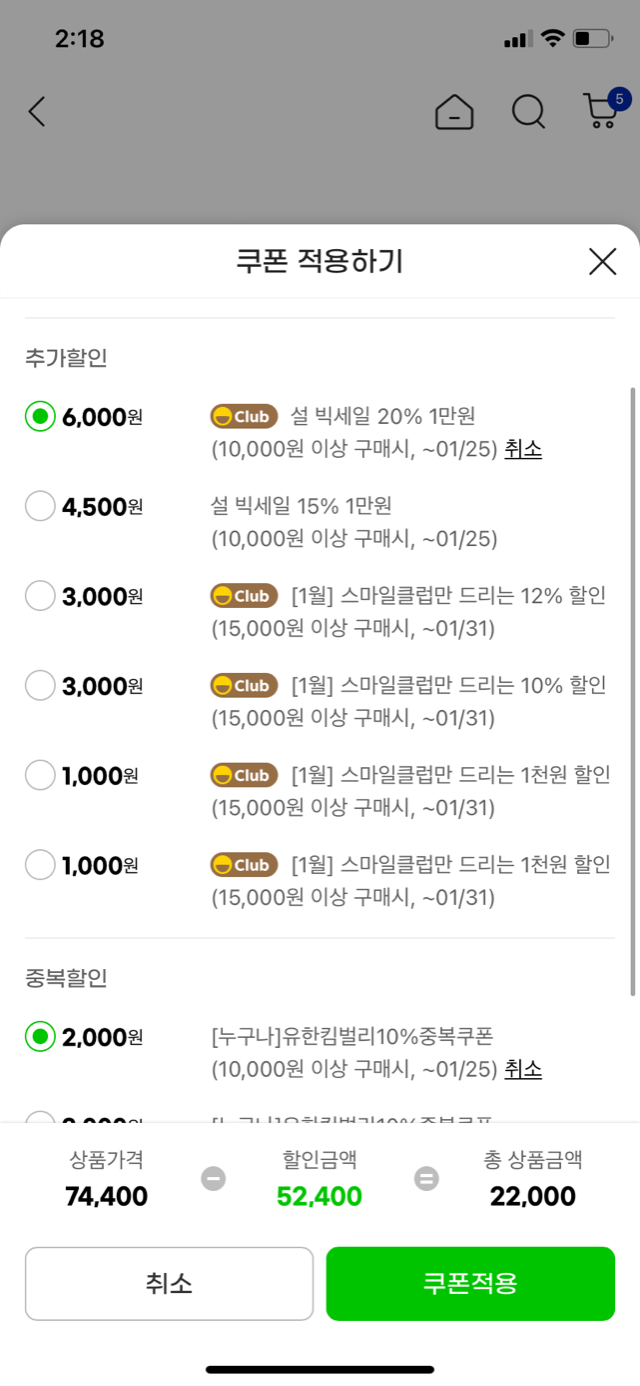Screen dimensions: 640x1386
Task: Open the shopping cart
Action: pos(601,111)
